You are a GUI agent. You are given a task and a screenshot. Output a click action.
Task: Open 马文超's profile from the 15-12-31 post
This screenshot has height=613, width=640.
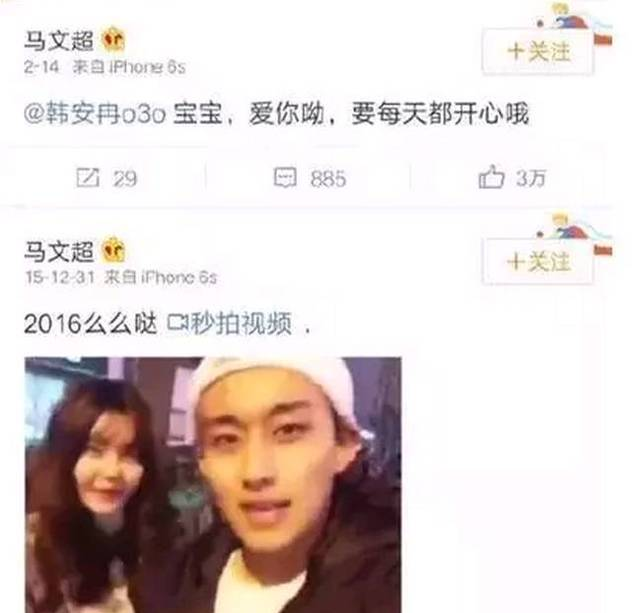(58, 252)
